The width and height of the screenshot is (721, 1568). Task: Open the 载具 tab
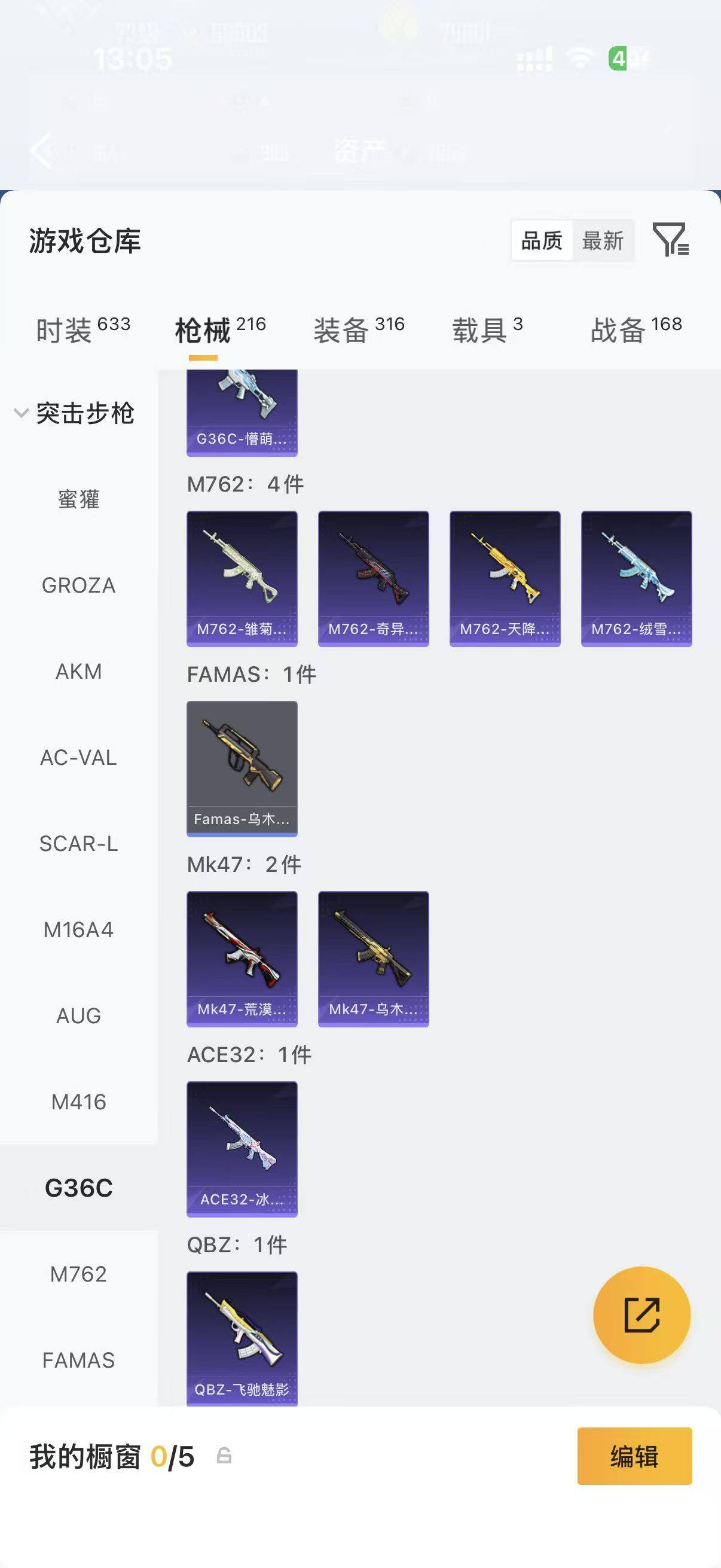coord(487,330)
